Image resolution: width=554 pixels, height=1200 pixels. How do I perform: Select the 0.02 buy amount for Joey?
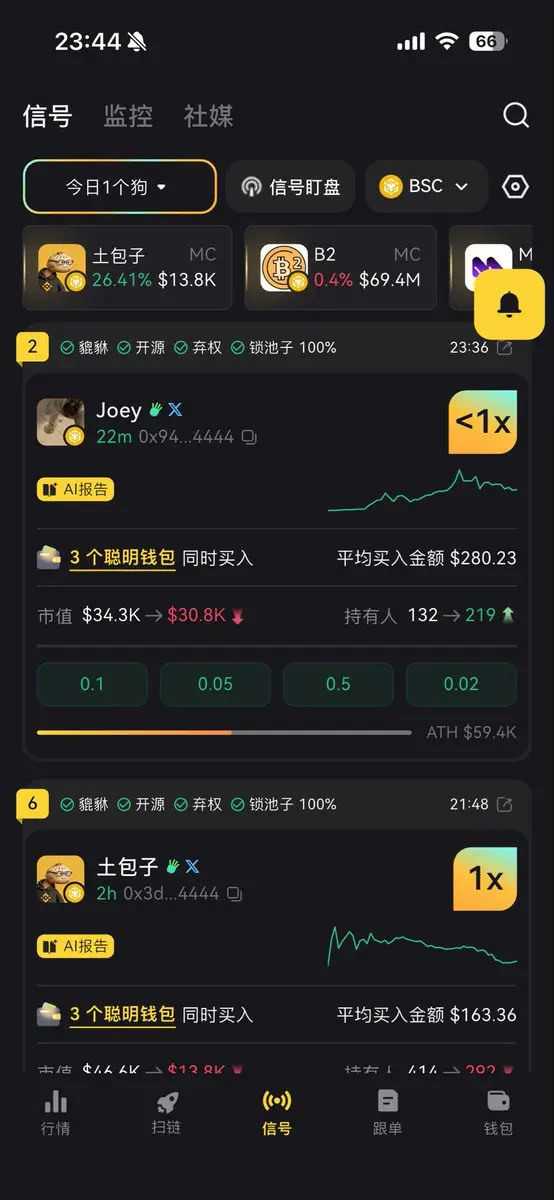click(x=461, y=684)
